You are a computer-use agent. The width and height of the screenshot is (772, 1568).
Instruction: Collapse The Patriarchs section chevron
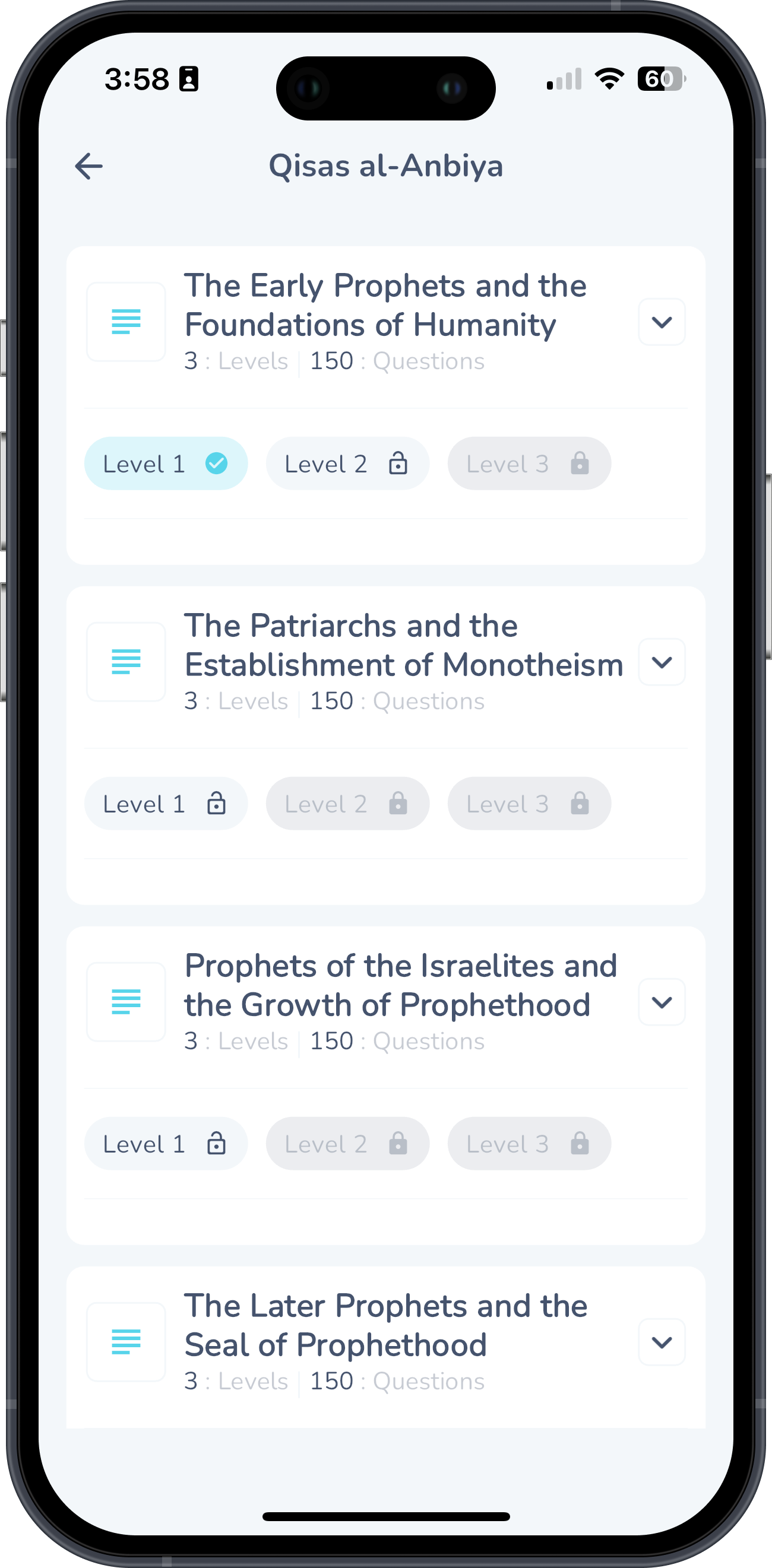661,662
